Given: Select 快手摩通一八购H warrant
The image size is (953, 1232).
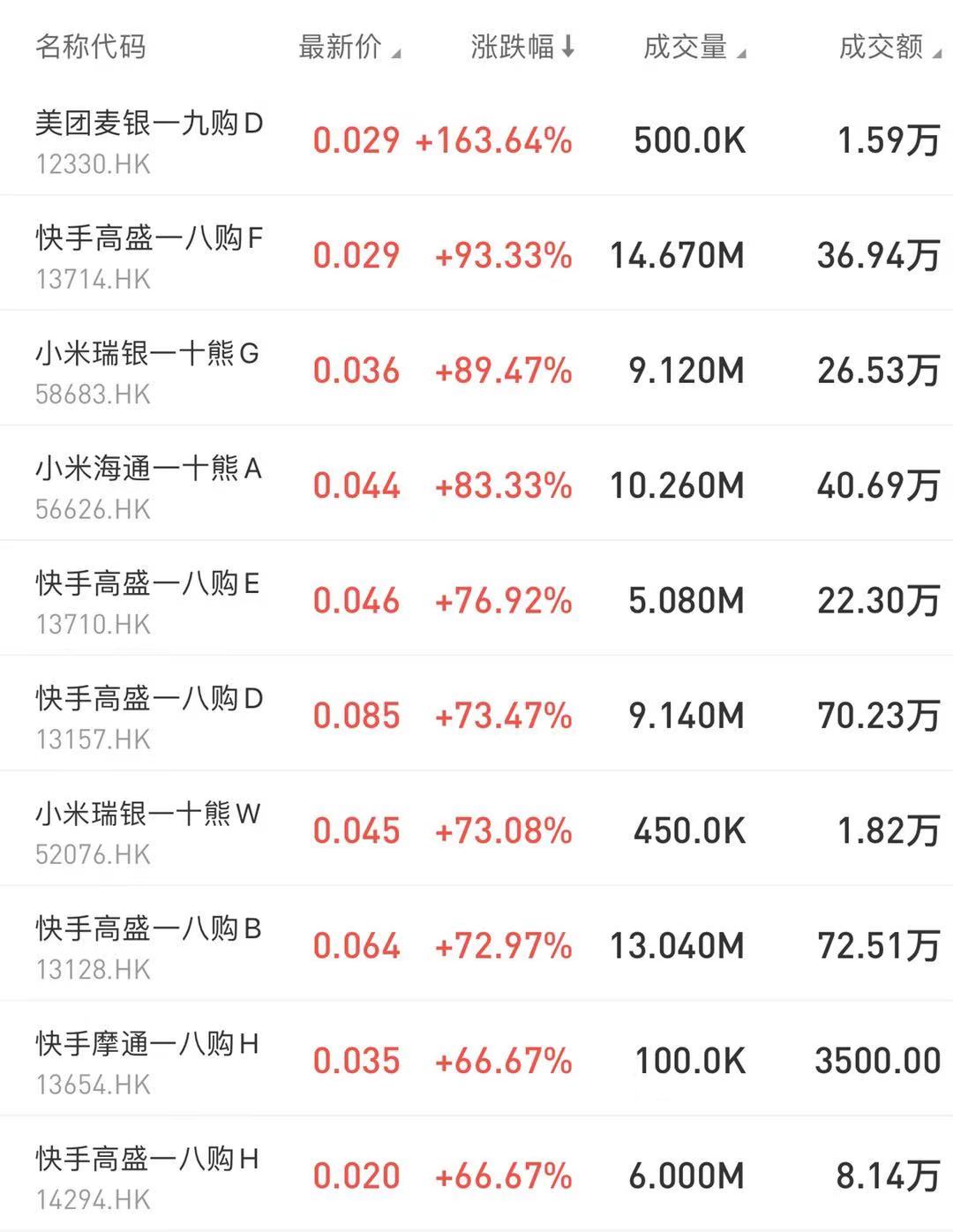Looking at the screenshot, I should point(147,1061).
